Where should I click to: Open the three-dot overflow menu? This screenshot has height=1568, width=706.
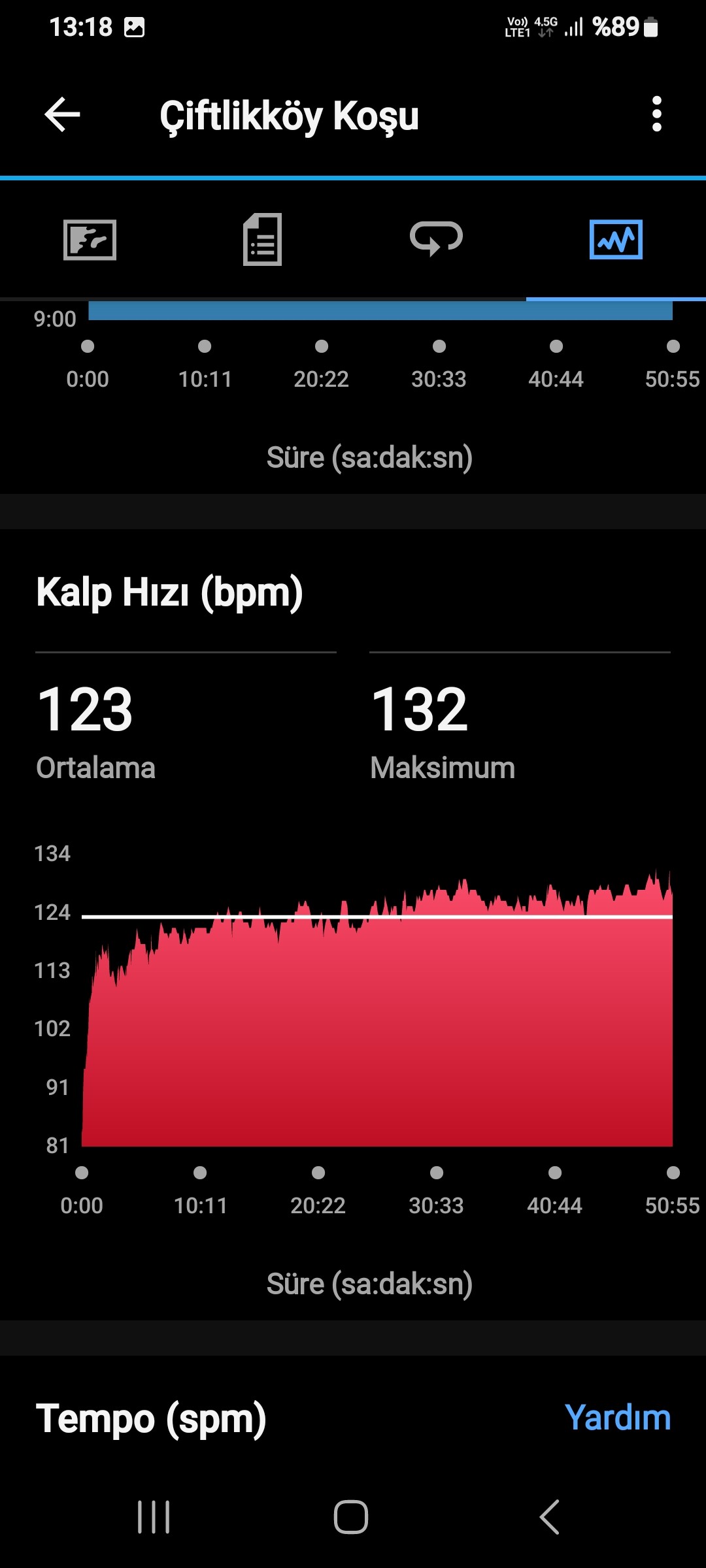[x=657, y=114]
